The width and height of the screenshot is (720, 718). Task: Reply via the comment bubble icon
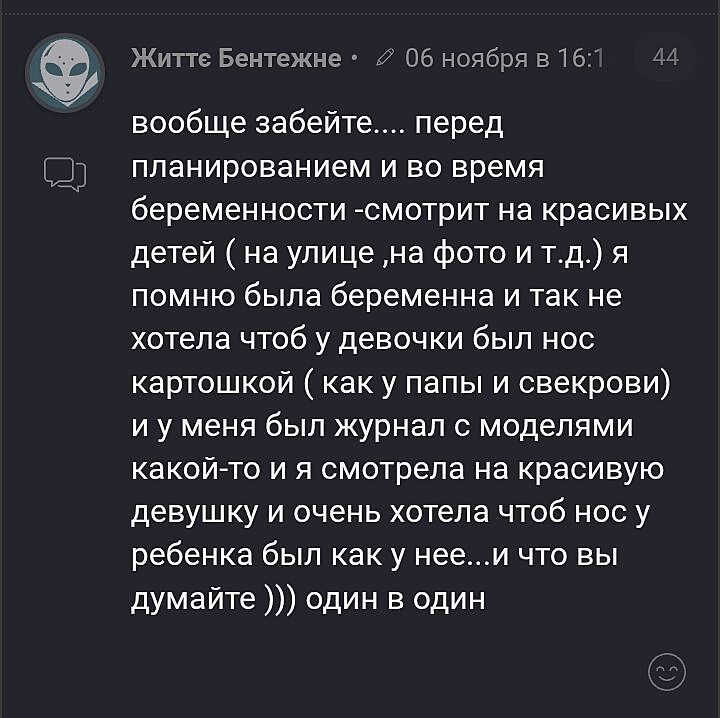pos(65,174)
